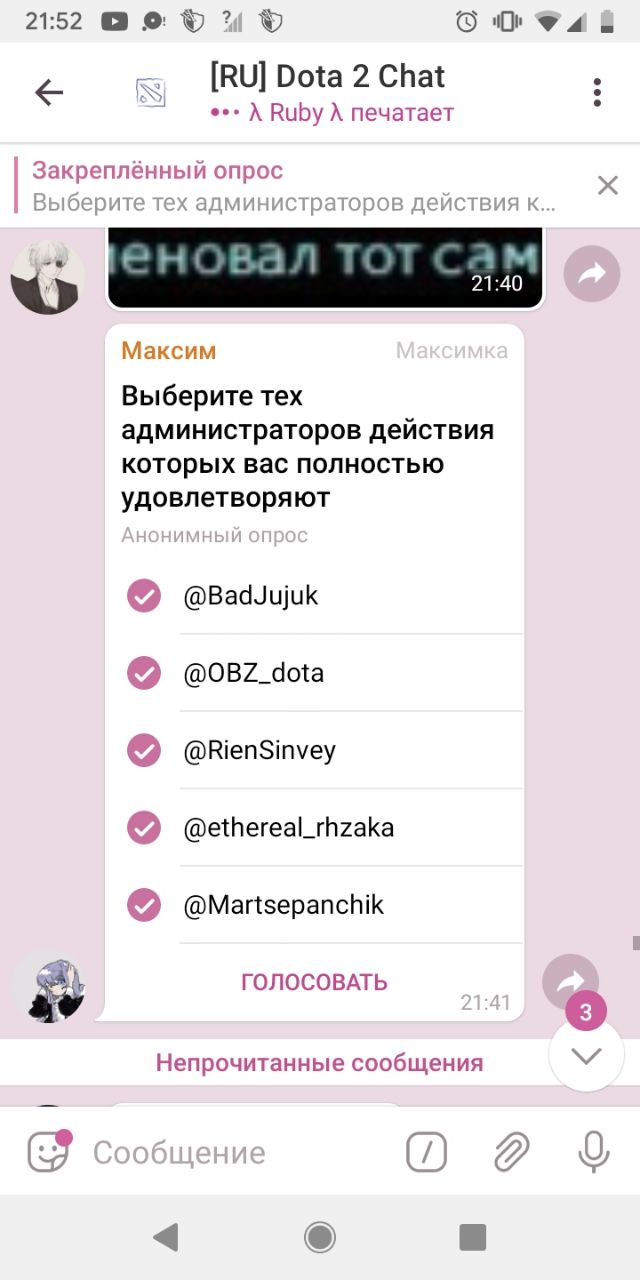Select @OBZ_dota in the poll
The width and height of the screenshot is (640, 1280).
click(x=144, y=673)
